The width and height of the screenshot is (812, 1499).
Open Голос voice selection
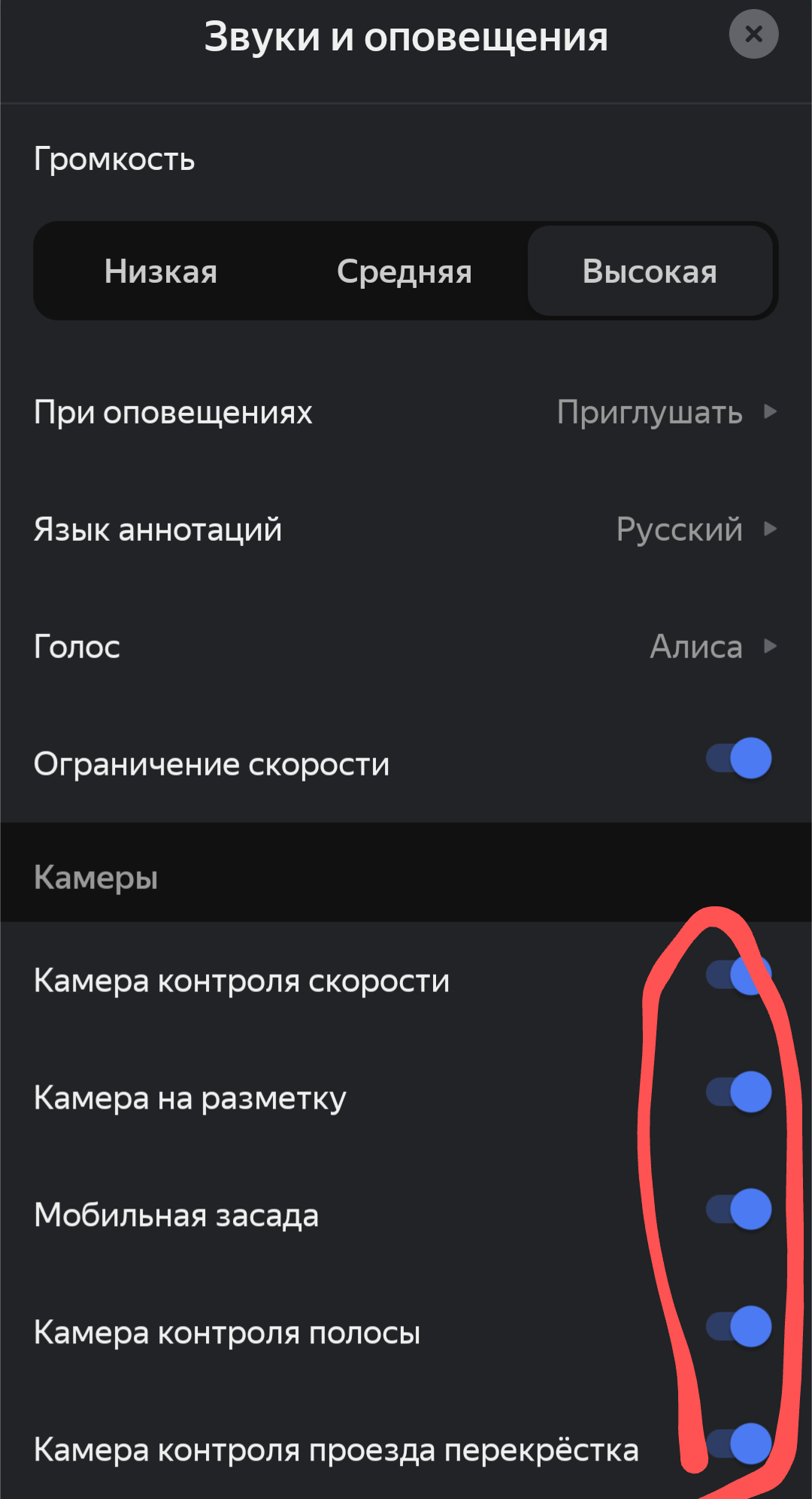coord(406,647)
